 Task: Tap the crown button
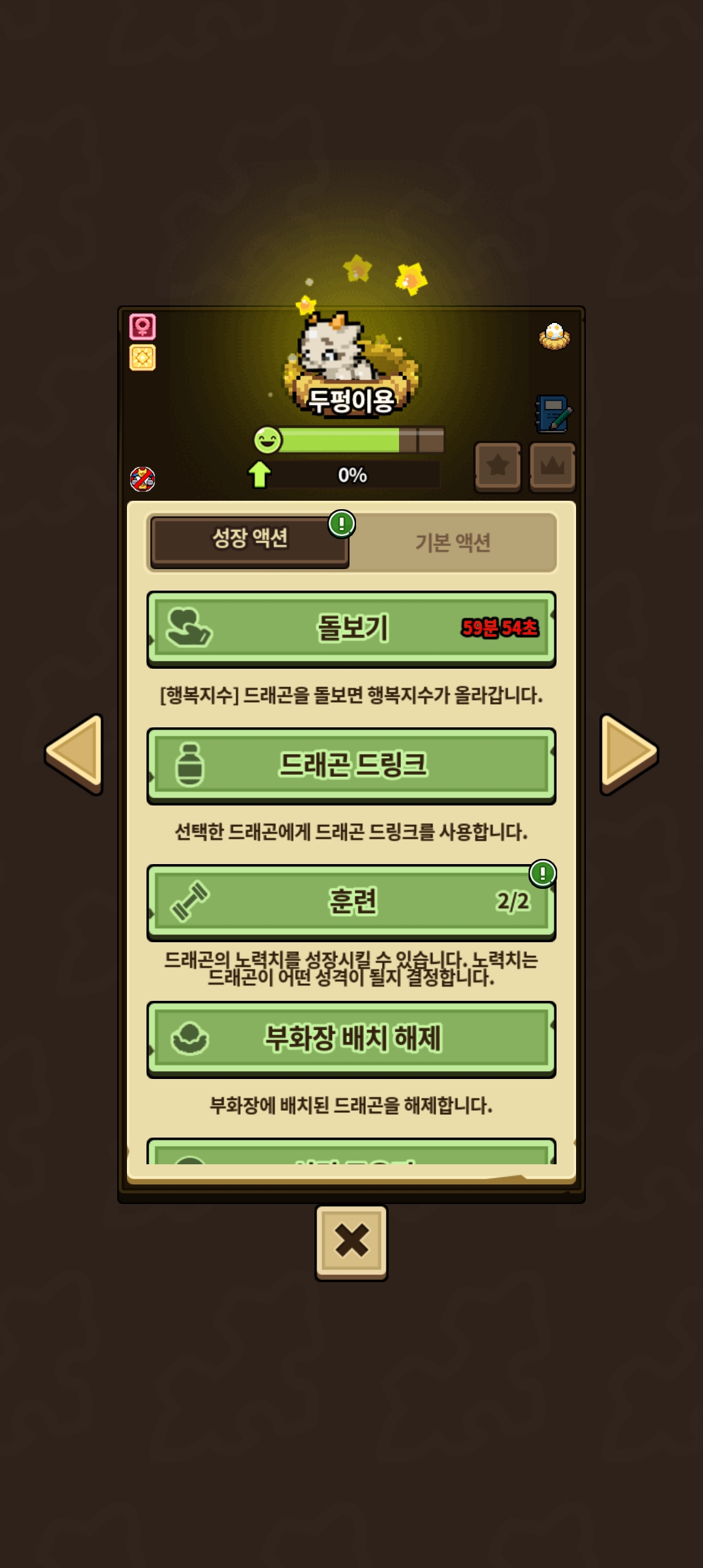pos(552,466)
